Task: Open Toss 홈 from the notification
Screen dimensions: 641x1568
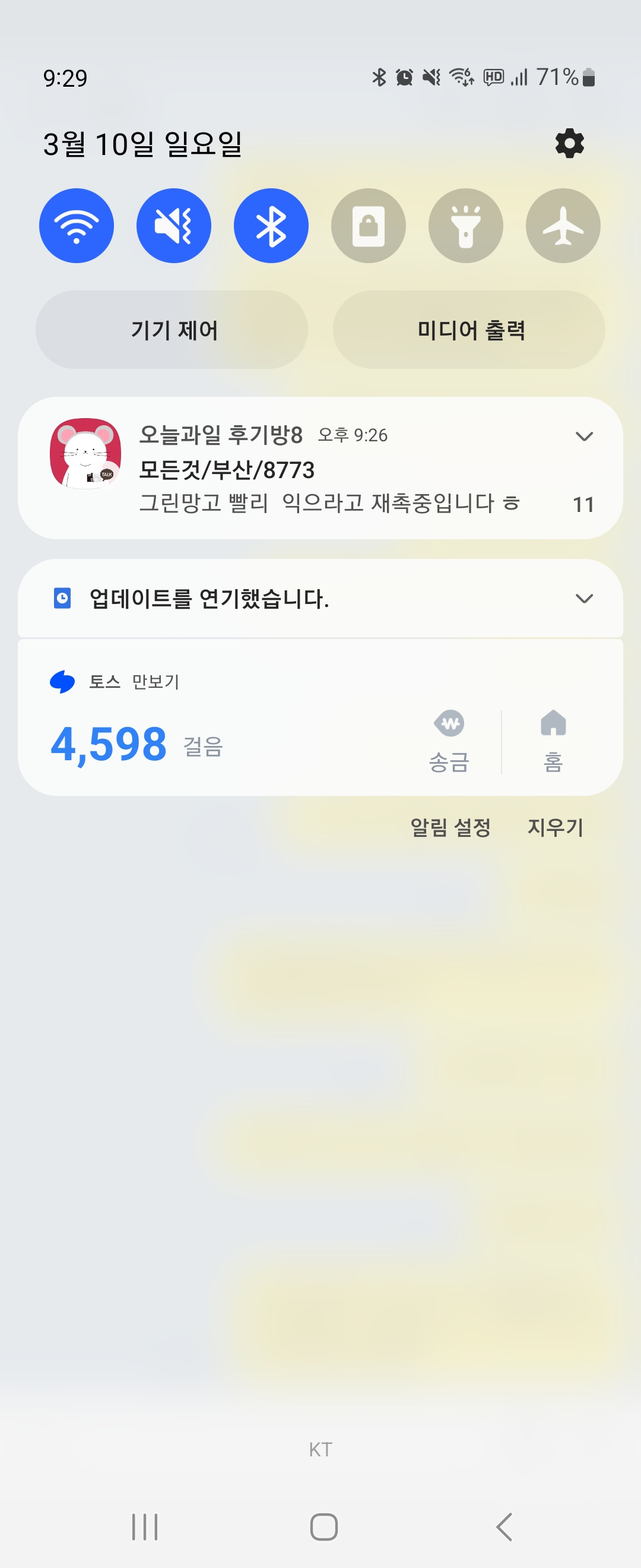Action: click(553, 741)
